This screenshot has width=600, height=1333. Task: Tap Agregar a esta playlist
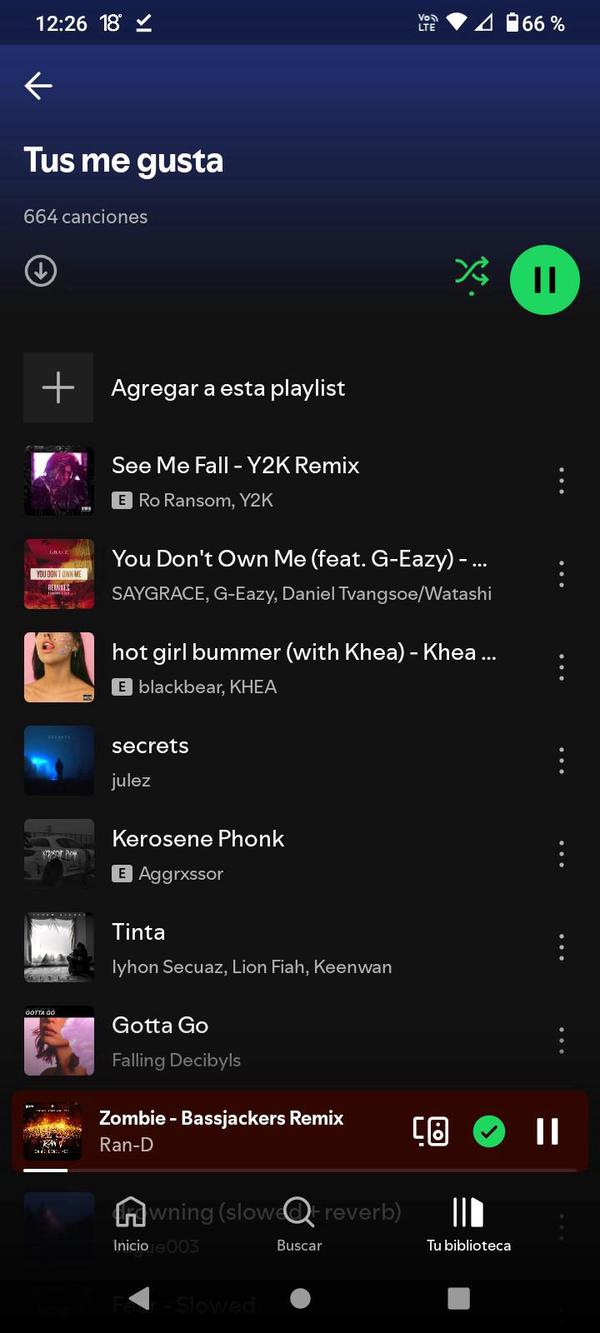228,388
